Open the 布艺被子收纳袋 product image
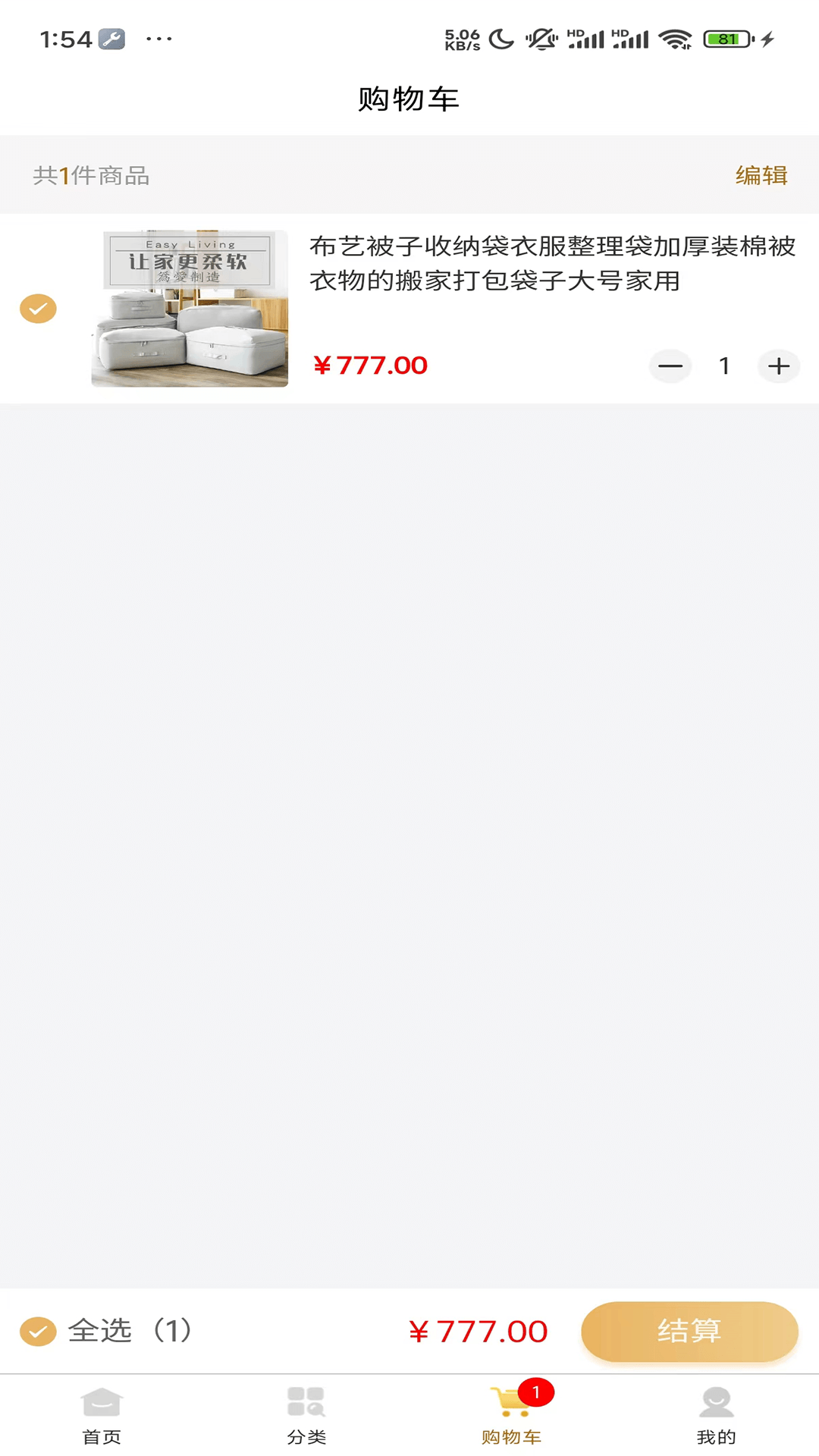This screenshot has height=1456, width=819. point(190,309)
